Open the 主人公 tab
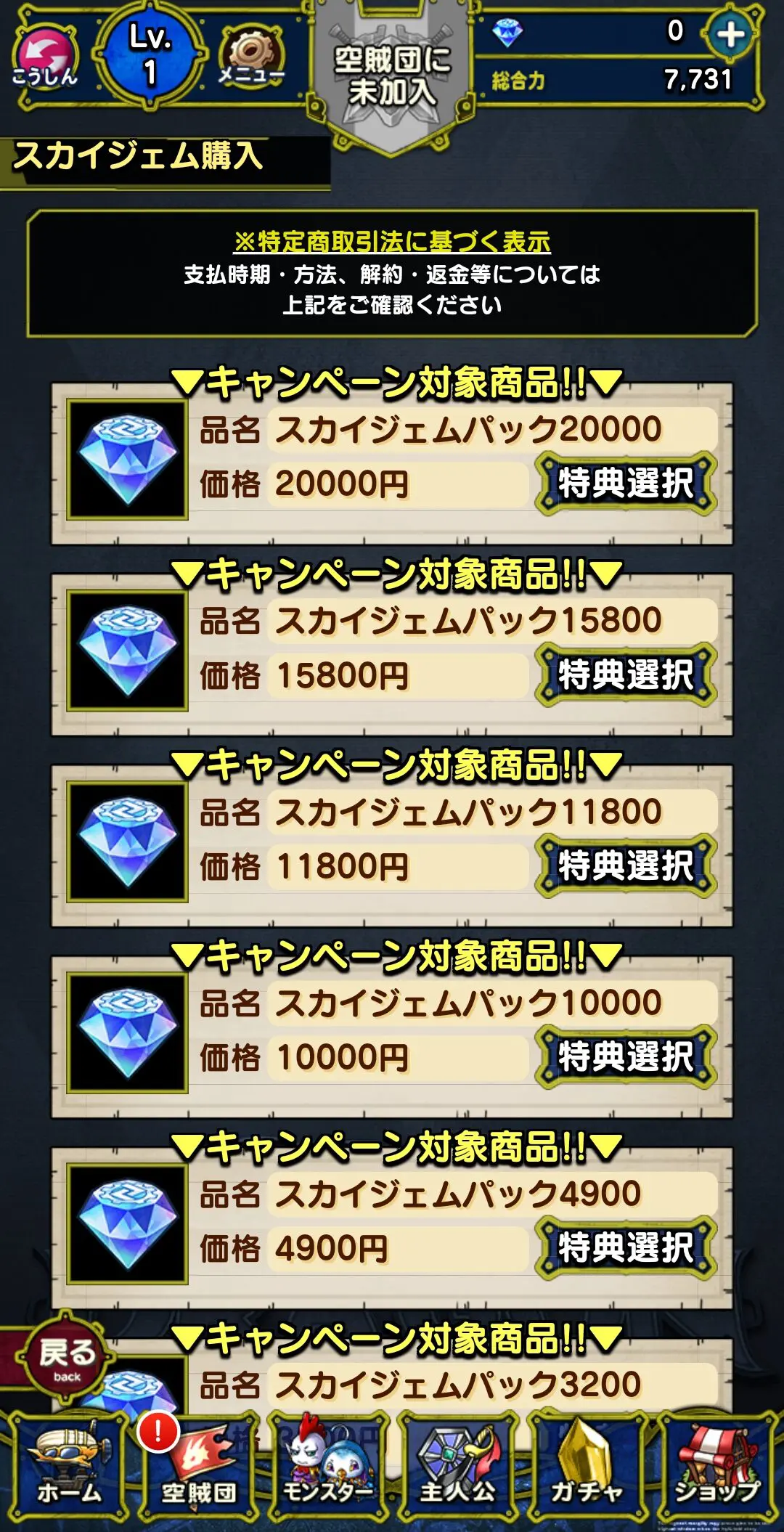This screenshot has height=1532, width=784. pos(457,1469)
